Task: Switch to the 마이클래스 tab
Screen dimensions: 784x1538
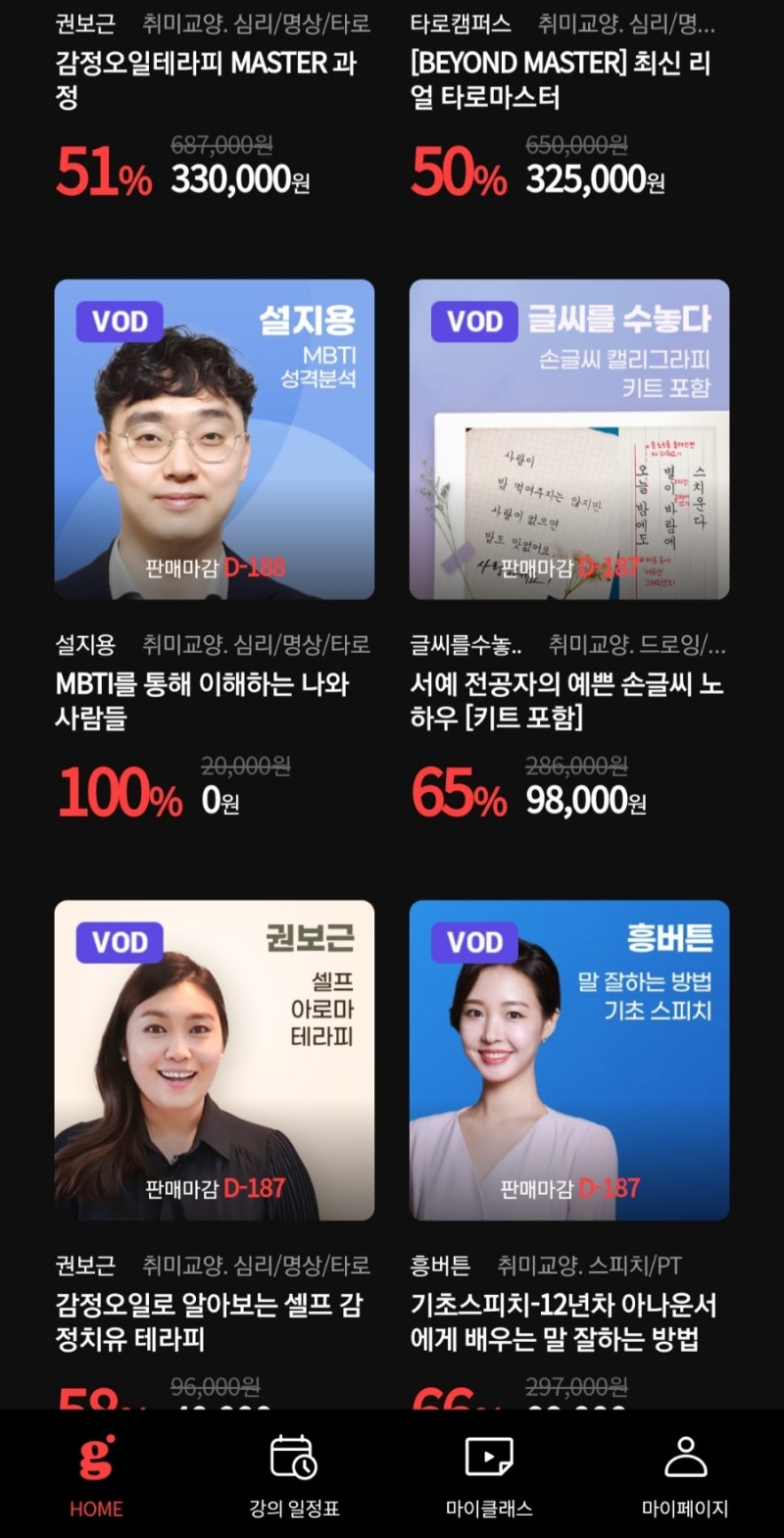Action: (489, 1475)
